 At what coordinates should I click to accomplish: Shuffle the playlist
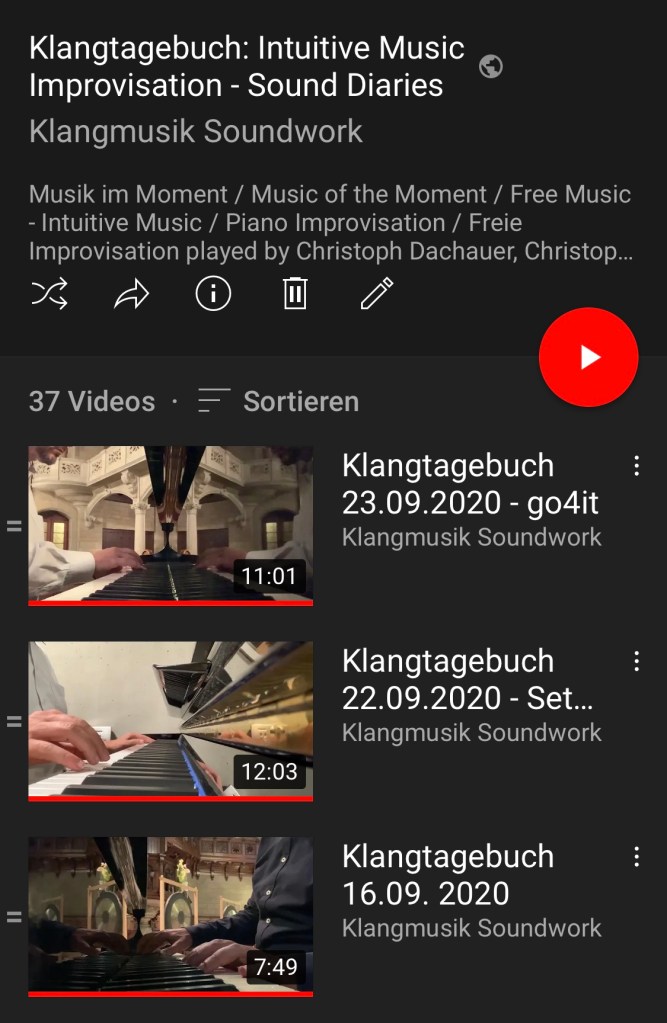click(49, 294)
